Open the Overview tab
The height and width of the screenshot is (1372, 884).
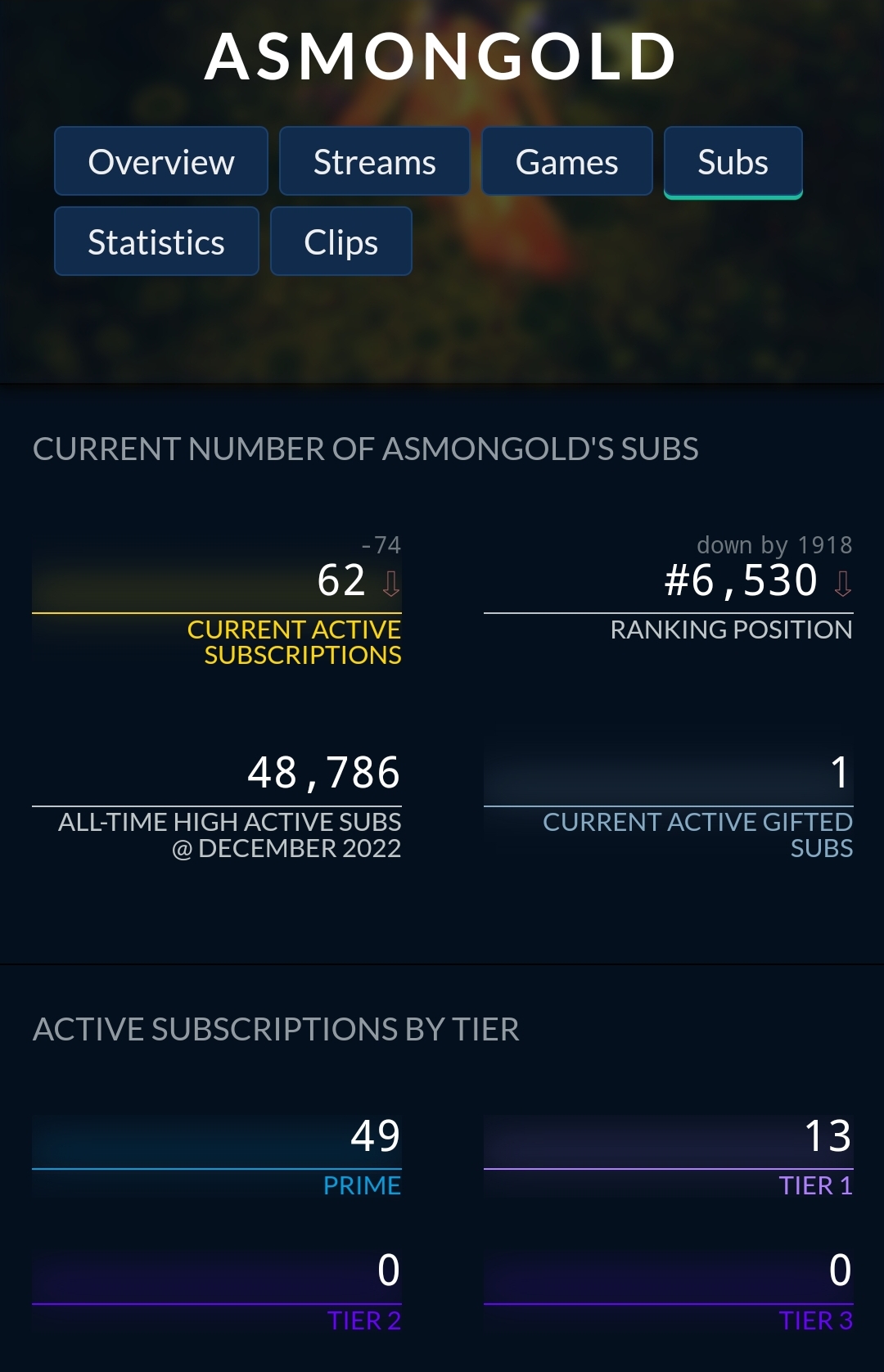click(161, 161)
